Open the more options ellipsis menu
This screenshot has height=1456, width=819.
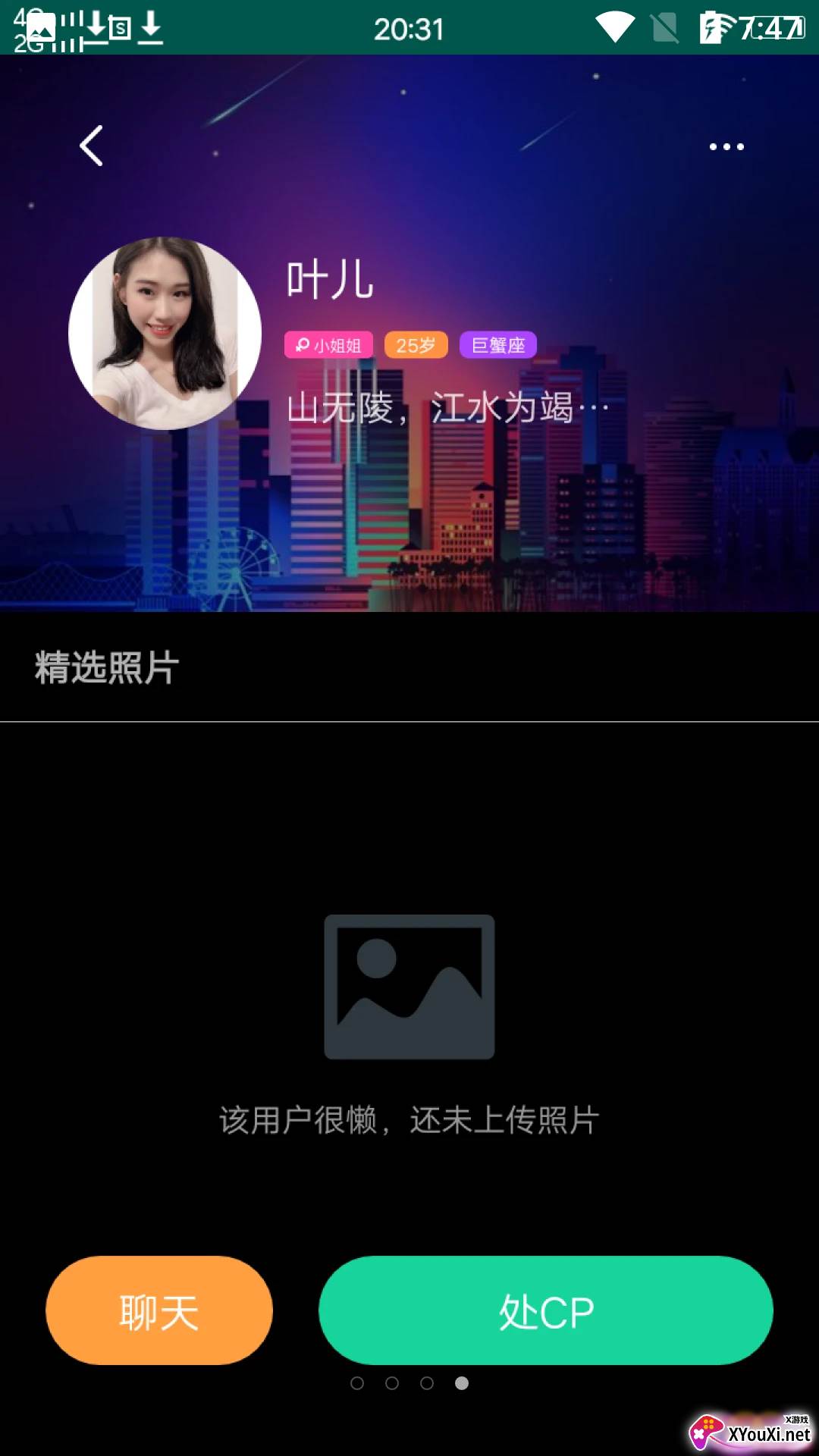pos(726,146)
